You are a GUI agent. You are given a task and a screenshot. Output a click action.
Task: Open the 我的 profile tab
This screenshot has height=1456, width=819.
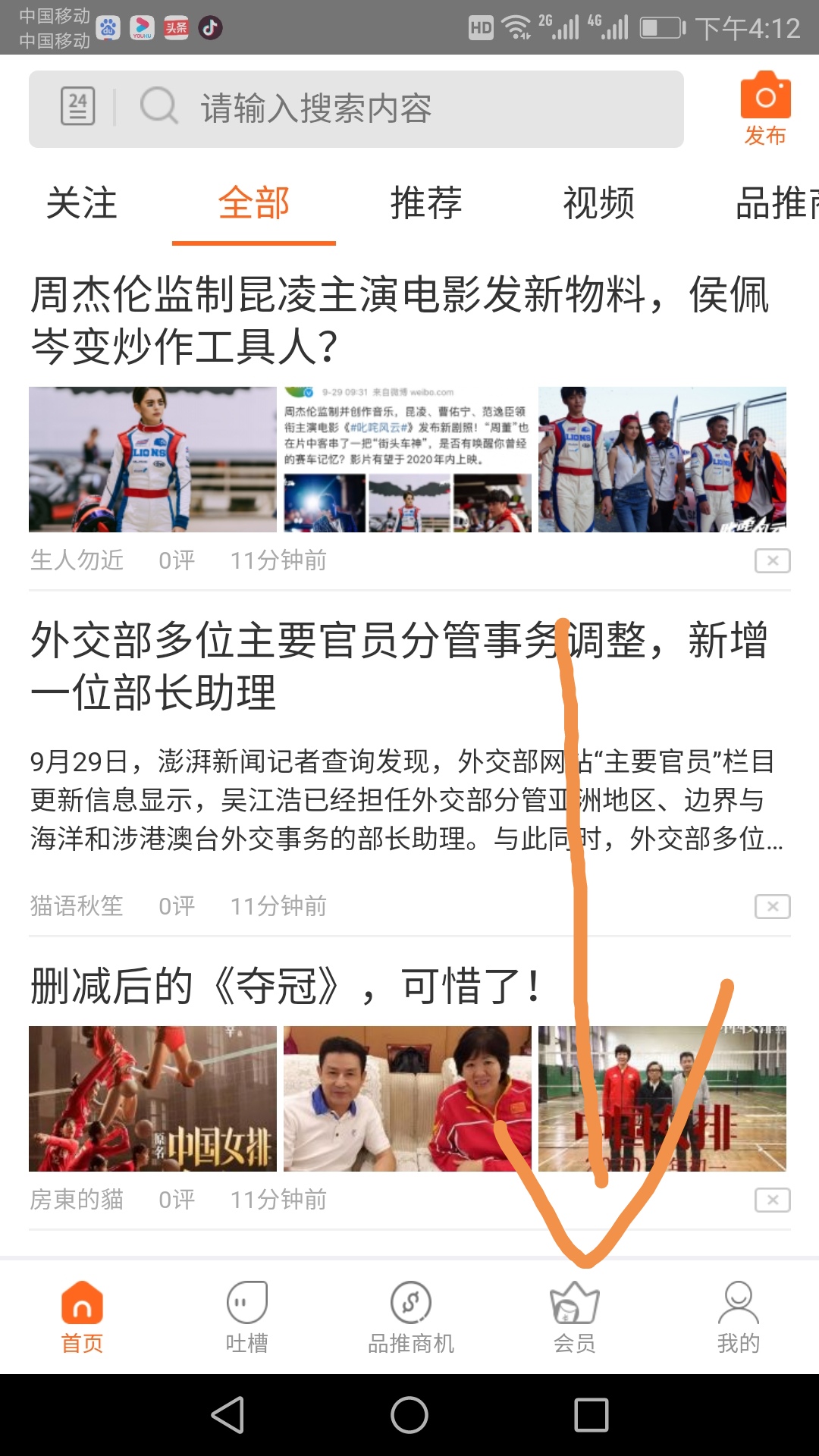(738, 1317)
